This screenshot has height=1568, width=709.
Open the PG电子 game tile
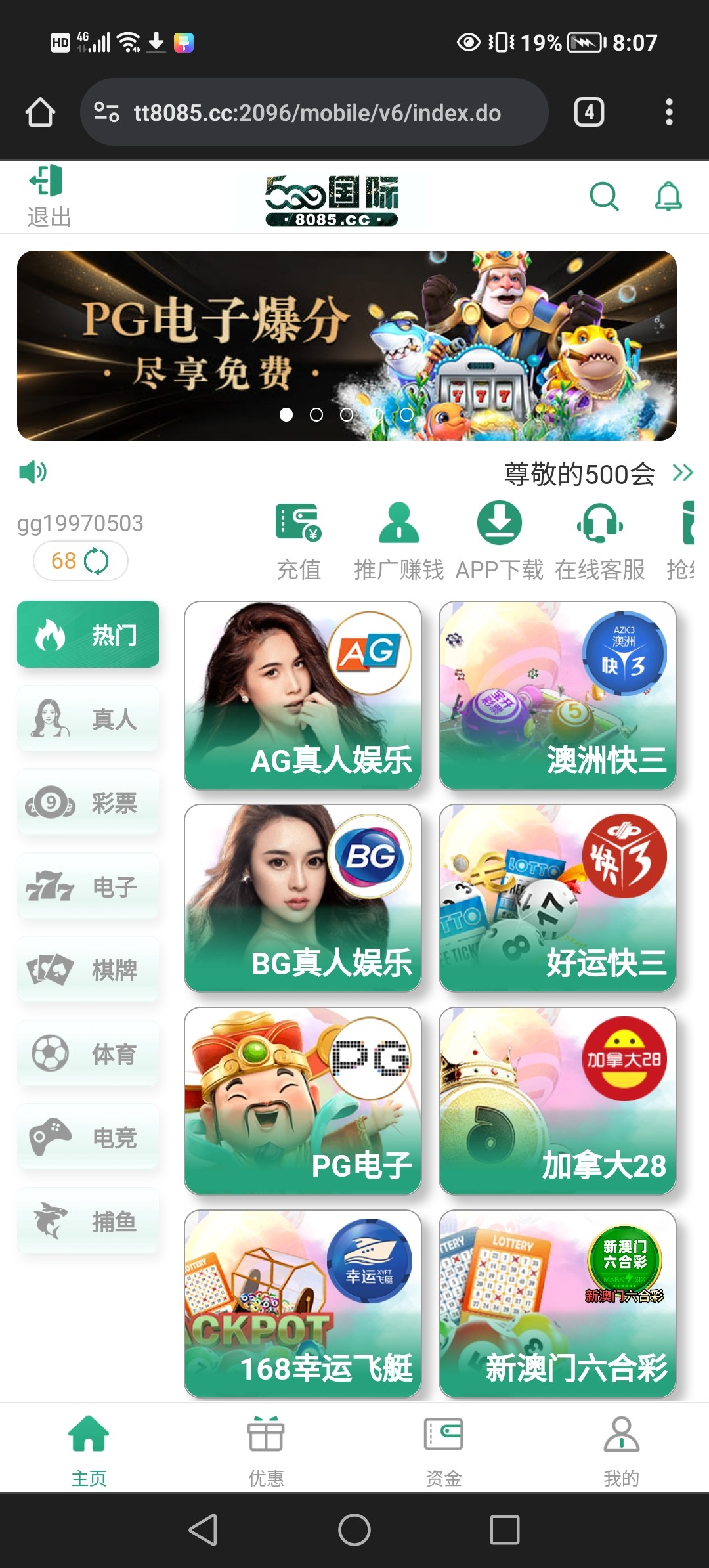(303, 1101)
